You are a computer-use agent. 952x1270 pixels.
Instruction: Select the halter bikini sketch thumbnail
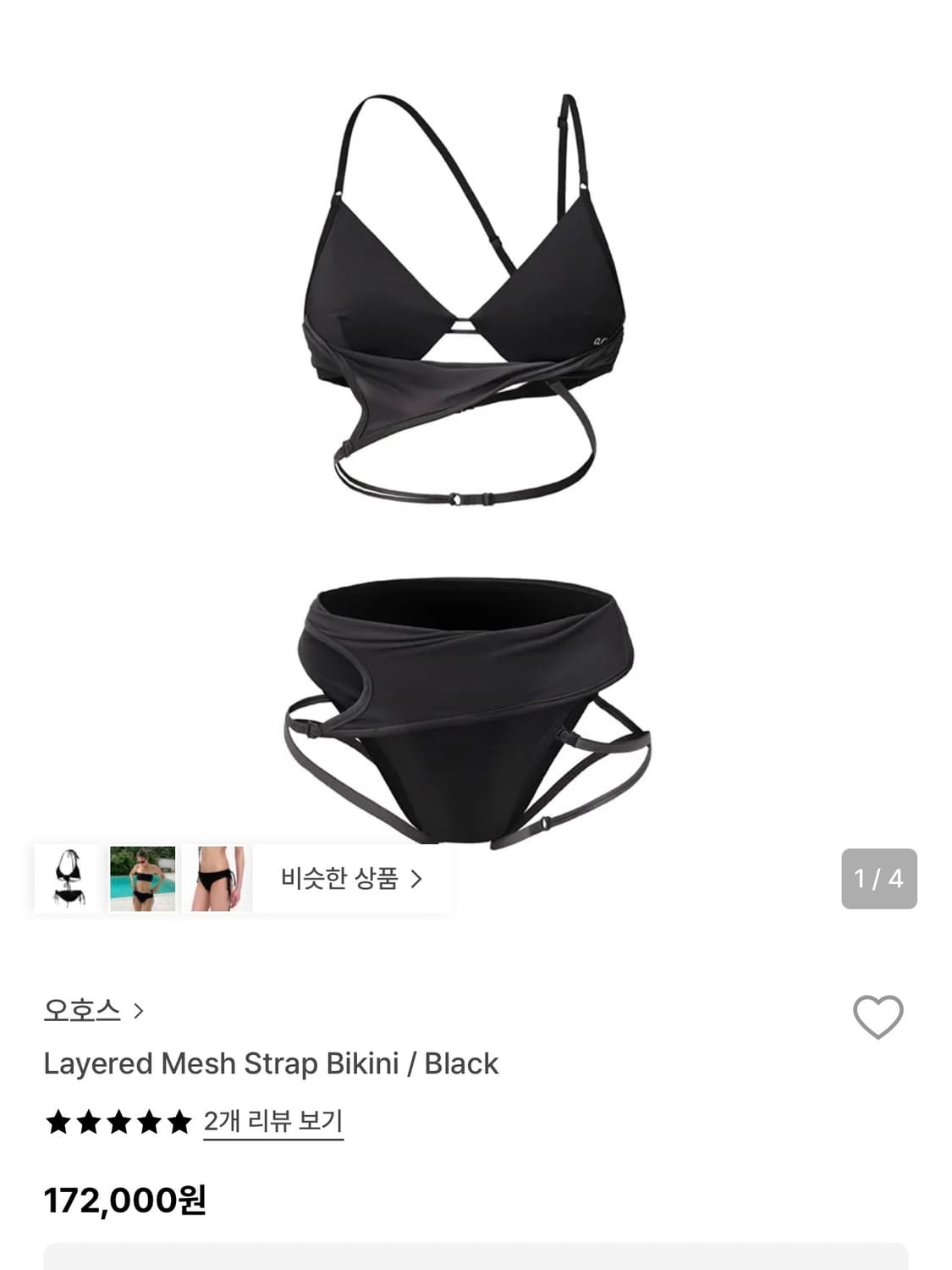coord(69,881)
